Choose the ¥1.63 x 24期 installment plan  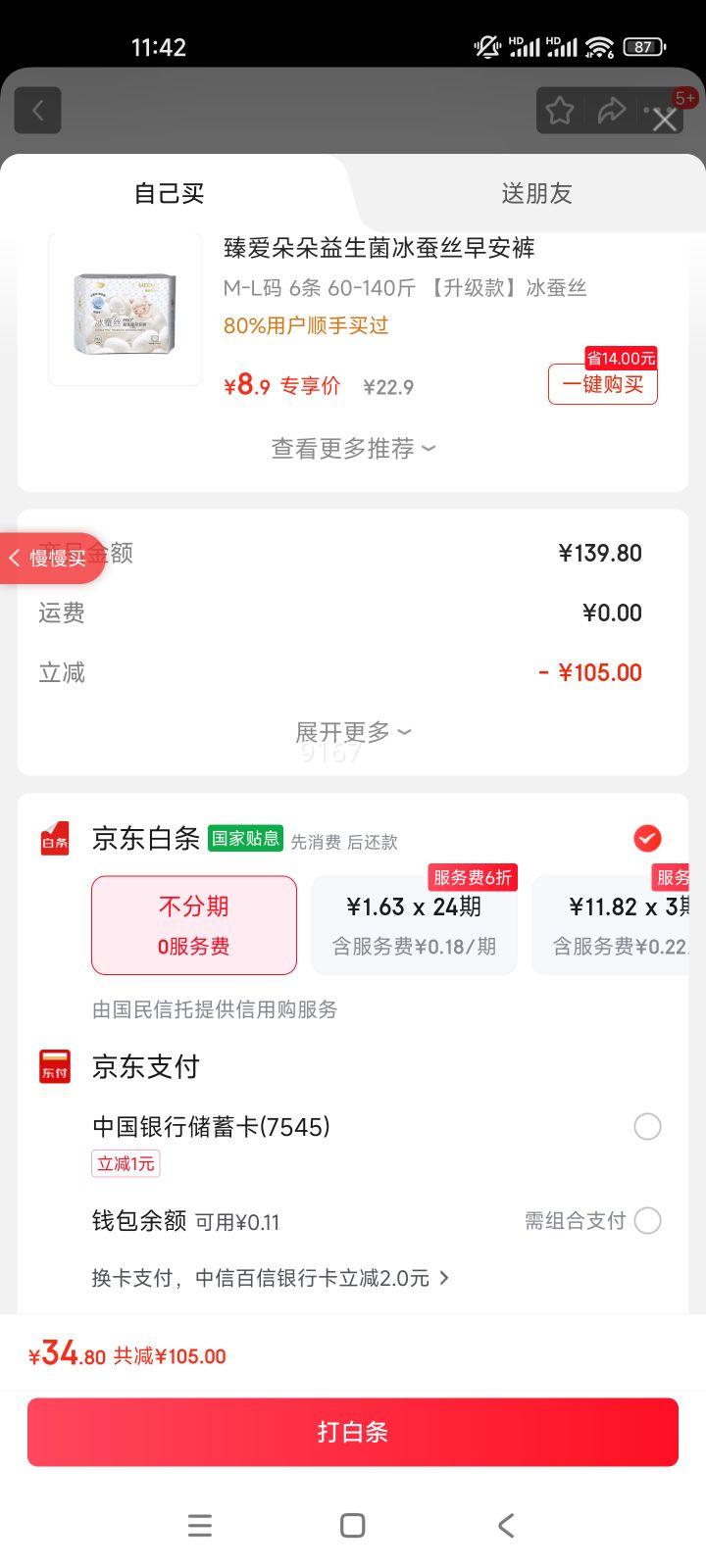tap(414, 925)
